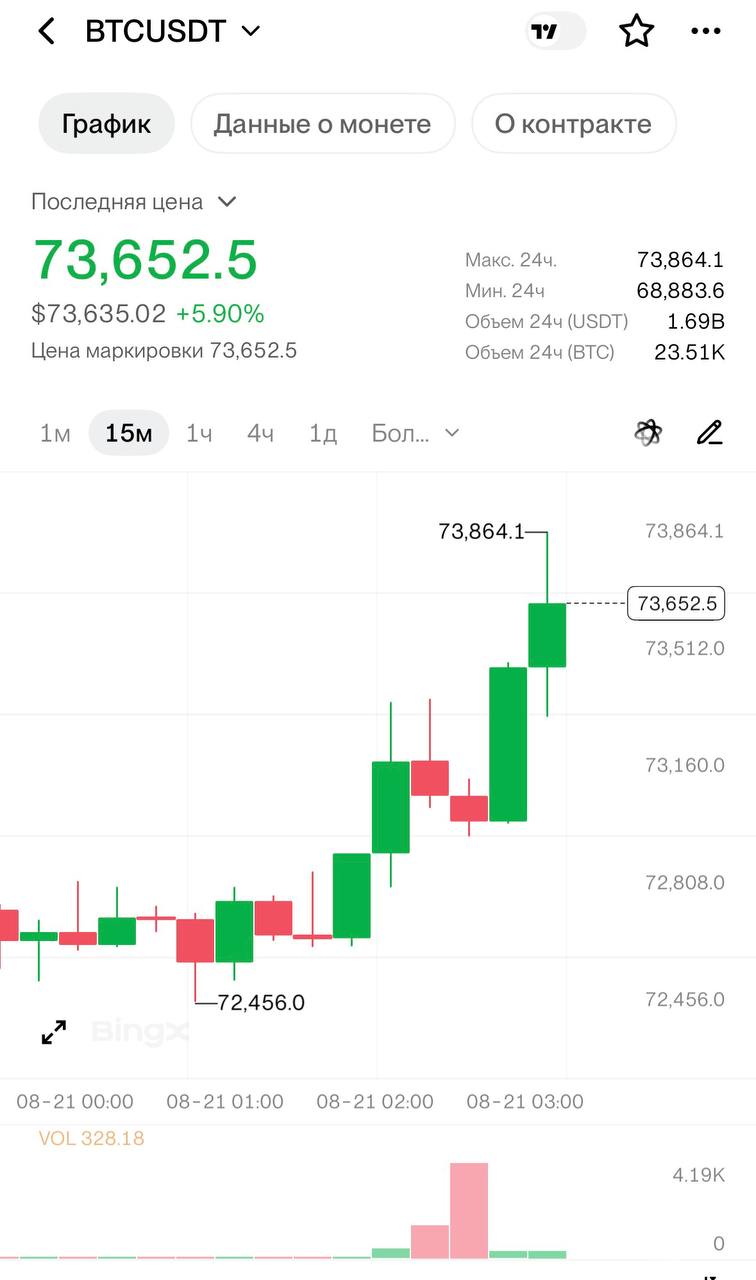756x1280 pixels.
Task: Add BTCUSDT to favorites with star
Action: click(637, 32)
